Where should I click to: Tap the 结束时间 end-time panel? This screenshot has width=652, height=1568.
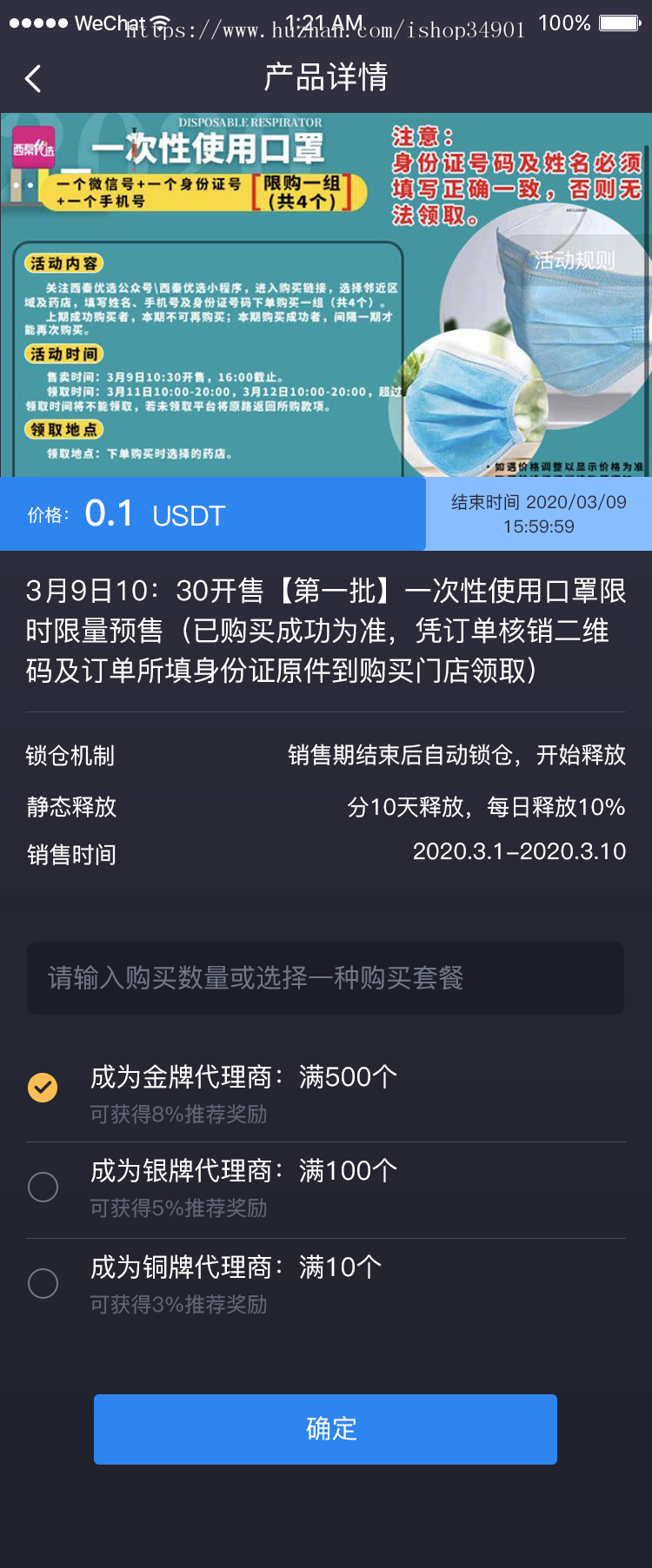pyautogui.click(x=539, y=514)
